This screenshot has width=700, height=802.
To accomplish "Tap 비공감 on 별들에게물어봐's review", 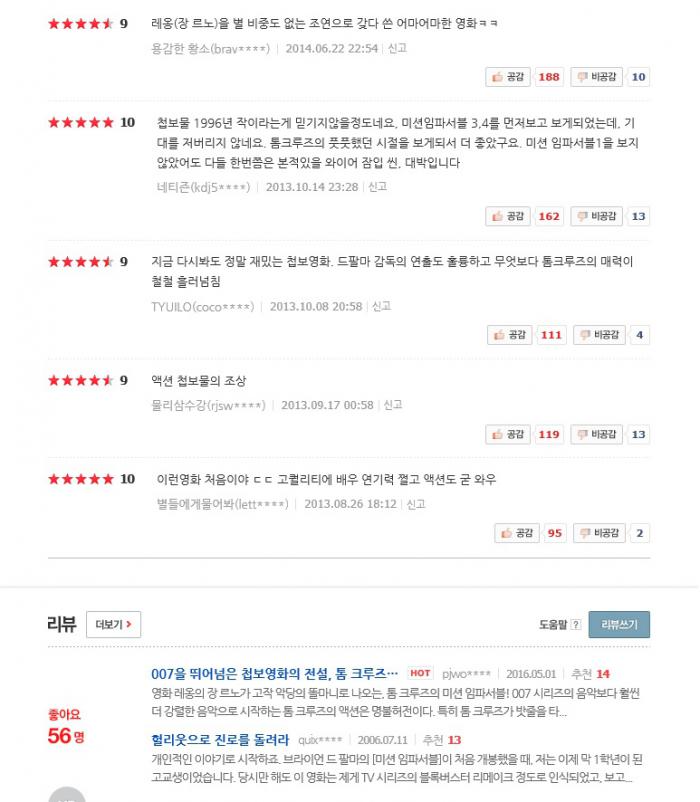I will 599,533.
